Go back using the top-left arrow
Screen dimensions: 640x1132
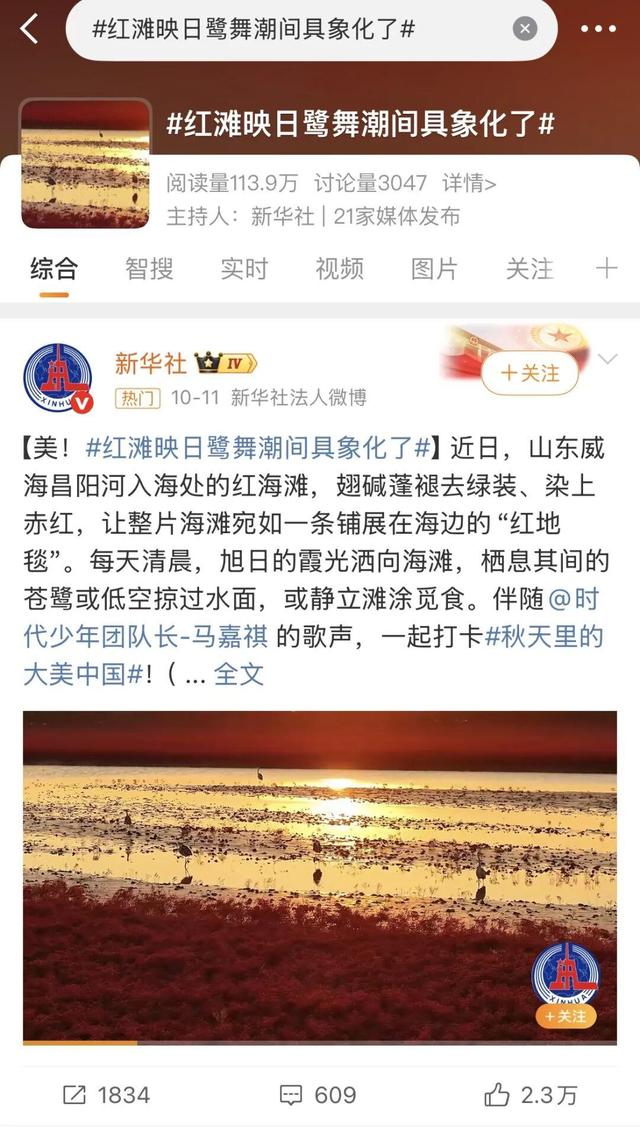(29, 29)
